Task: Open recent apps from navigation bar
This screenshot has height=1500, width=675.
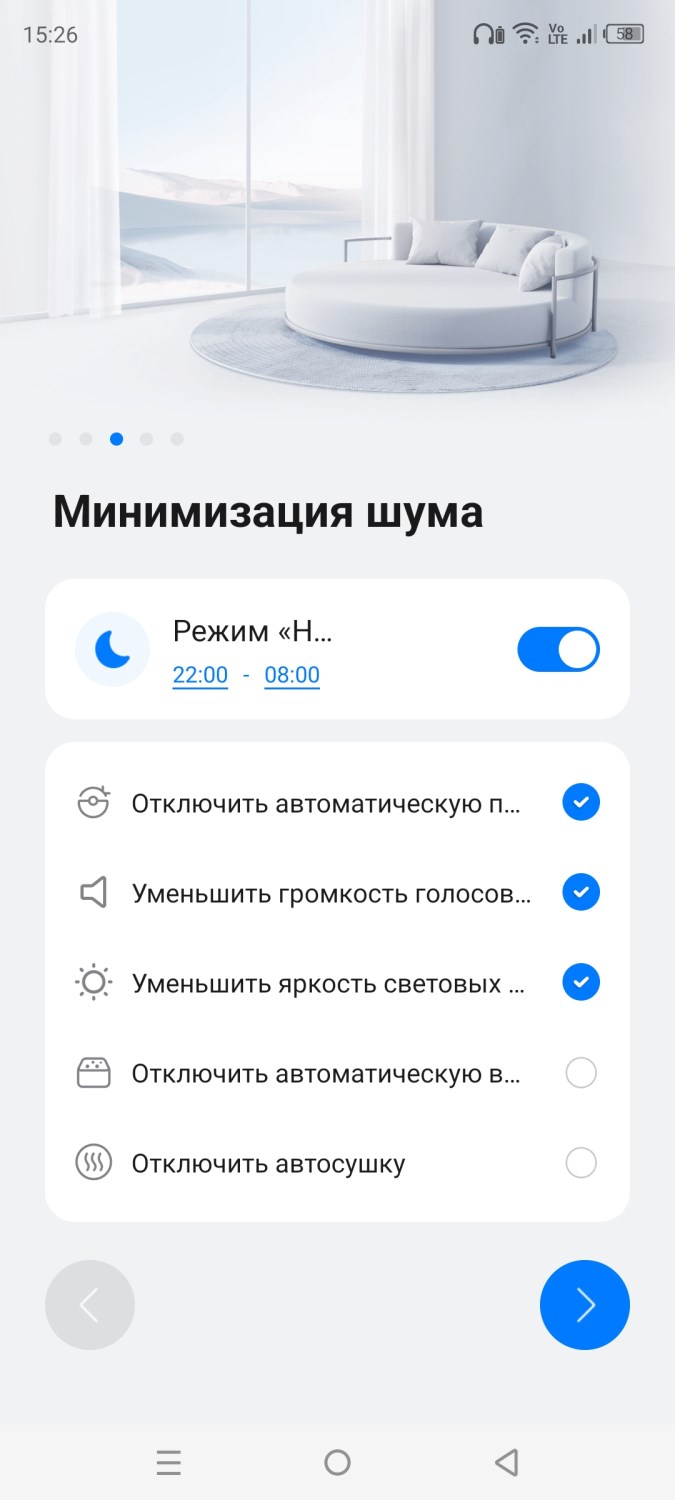Action: [169, 1463]
